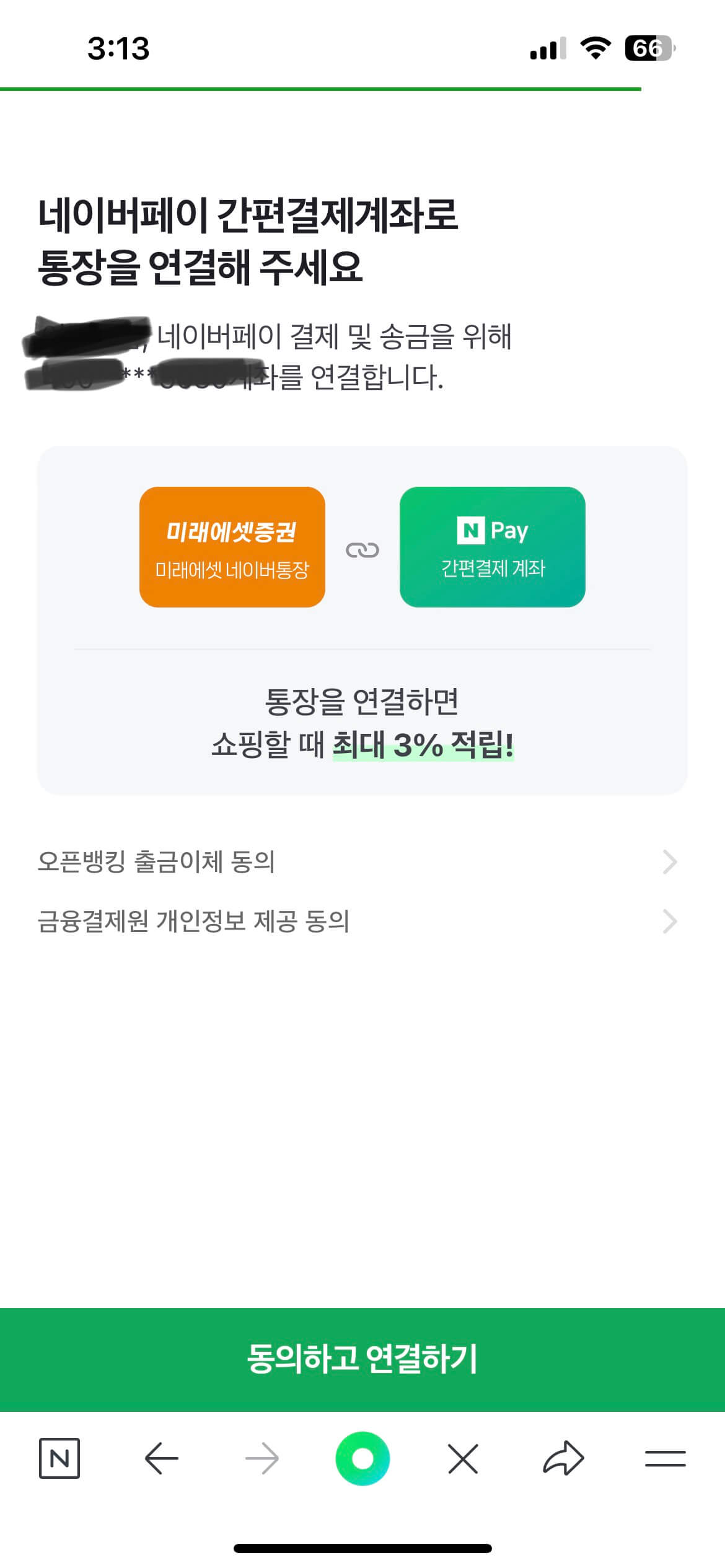Tap the chain link icon between the cards
The width and height of the screenshot is (725, 1568).
(x=363, y=548)
